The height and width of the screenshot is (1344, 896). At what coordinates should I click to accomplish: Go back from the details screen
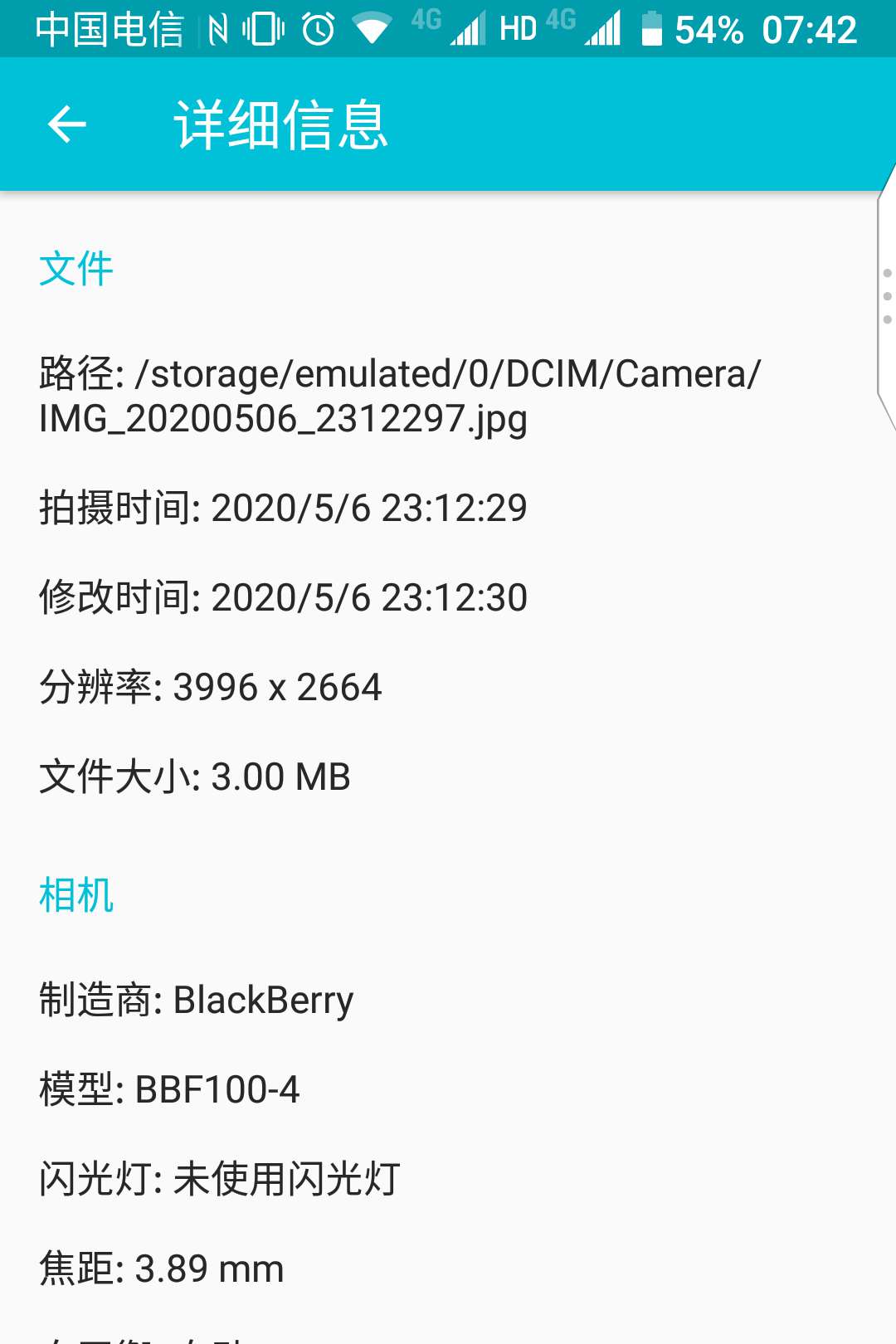point(67,124)
